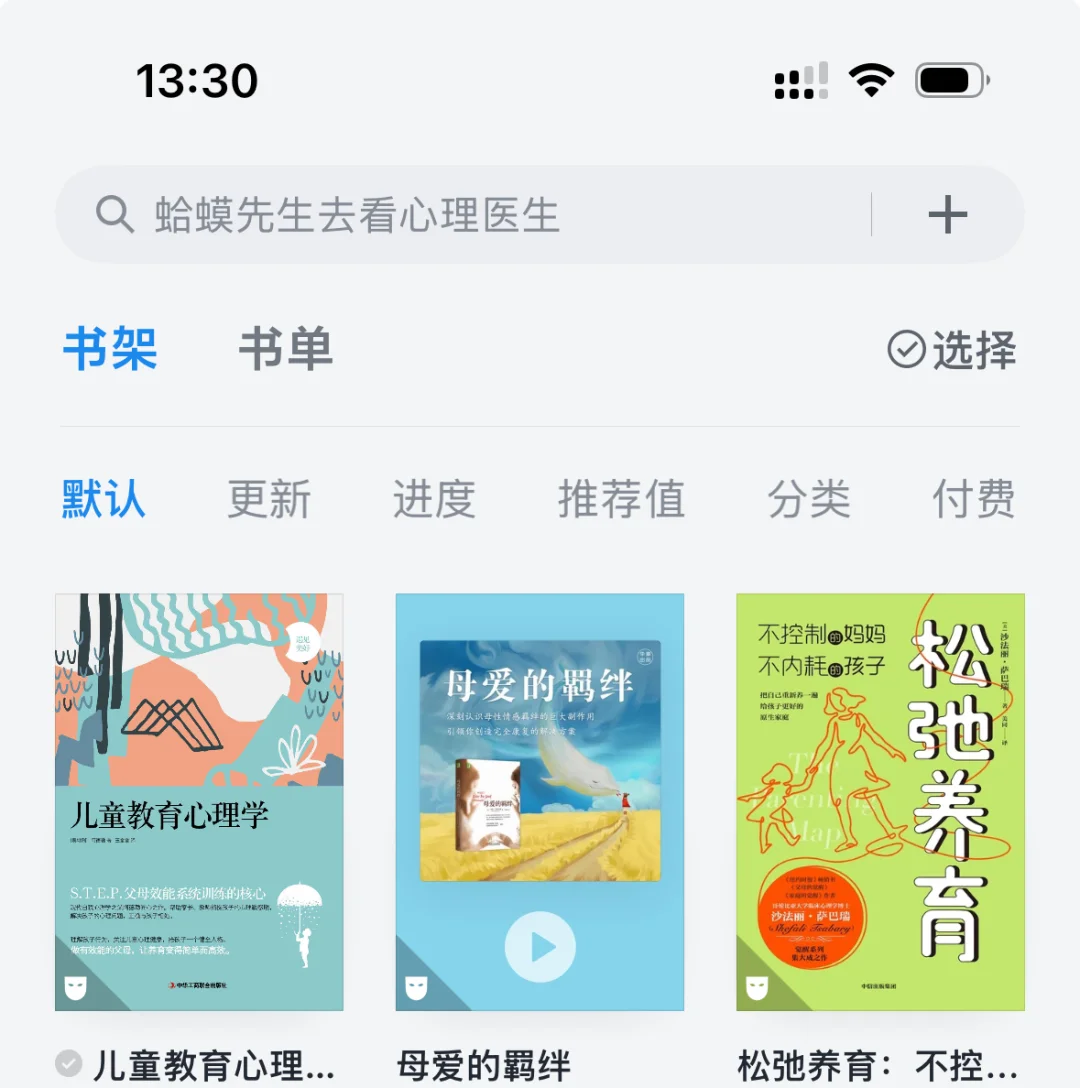Sort books by 推荐值
The height and width of the screenshot is (1088, 1080).
(621, 499)
